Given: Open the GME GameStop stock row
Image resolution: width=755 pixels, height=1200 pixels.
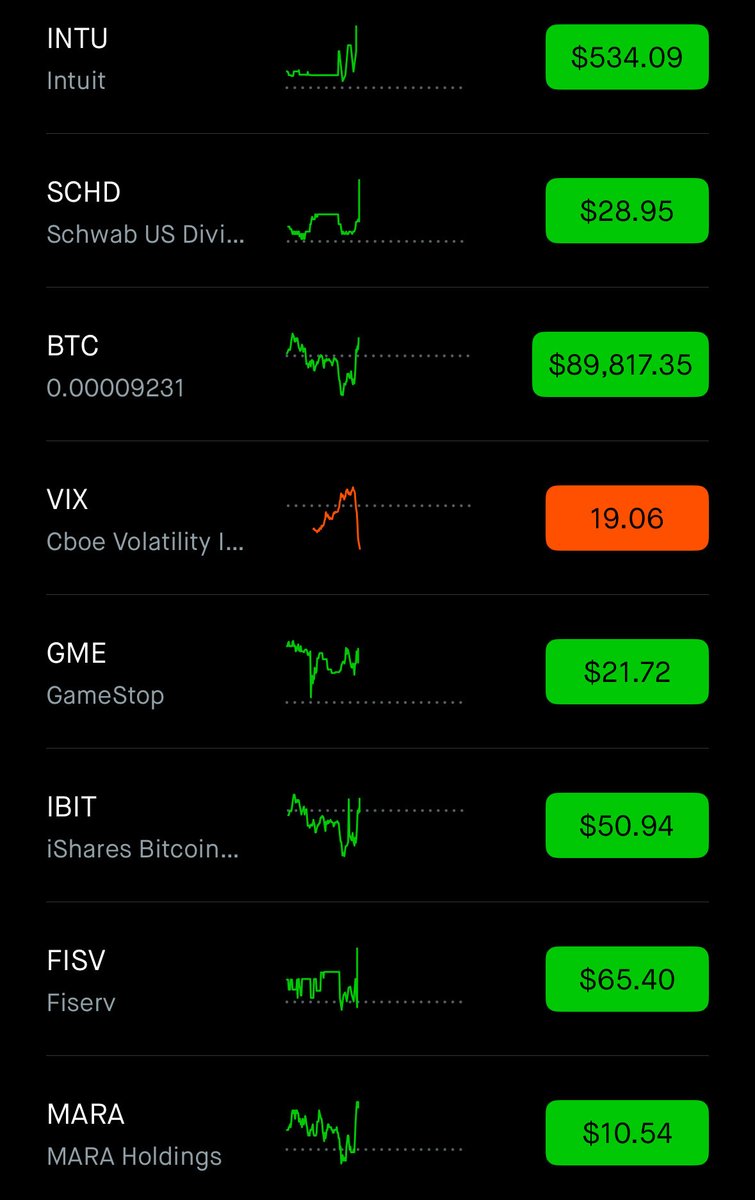Looking at the screenshot, I should coord(150,673).
